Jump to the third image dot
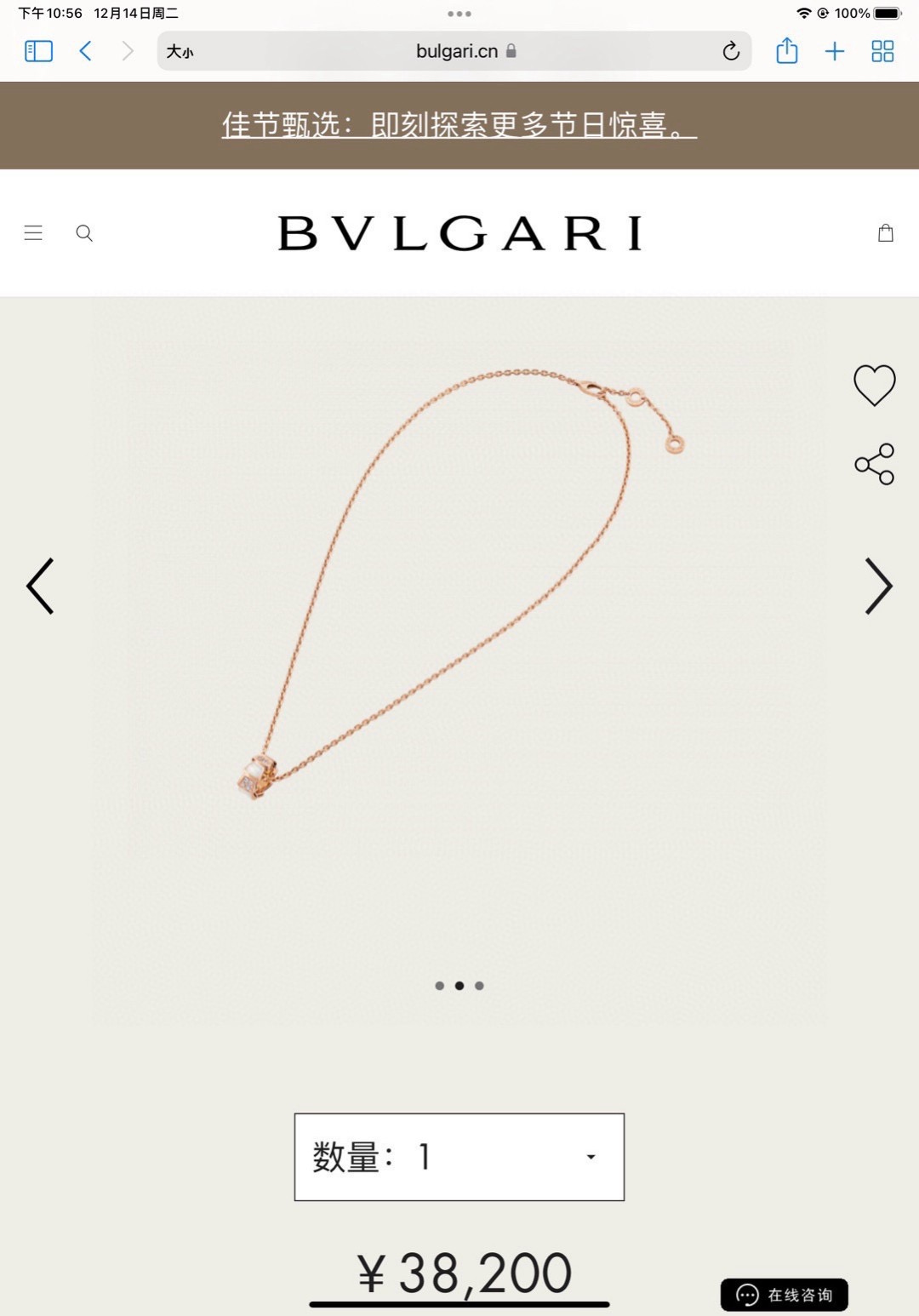919x1316 pixels. 479,986
